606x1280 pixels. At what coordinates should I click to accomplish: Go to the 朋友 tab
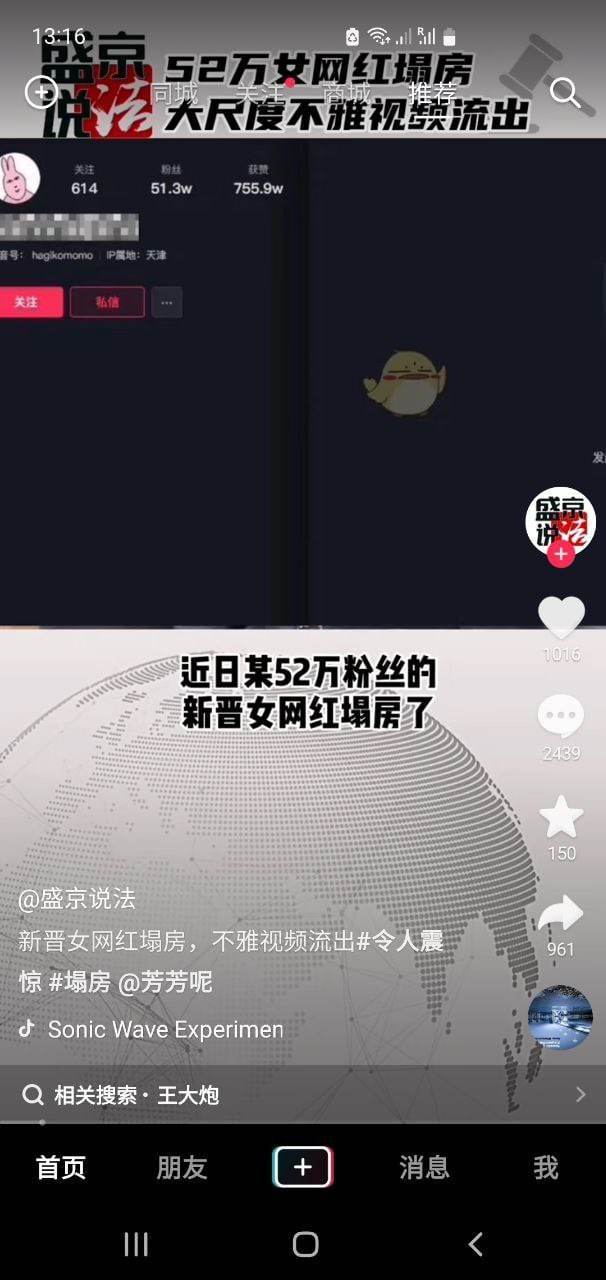(182, 1167)
